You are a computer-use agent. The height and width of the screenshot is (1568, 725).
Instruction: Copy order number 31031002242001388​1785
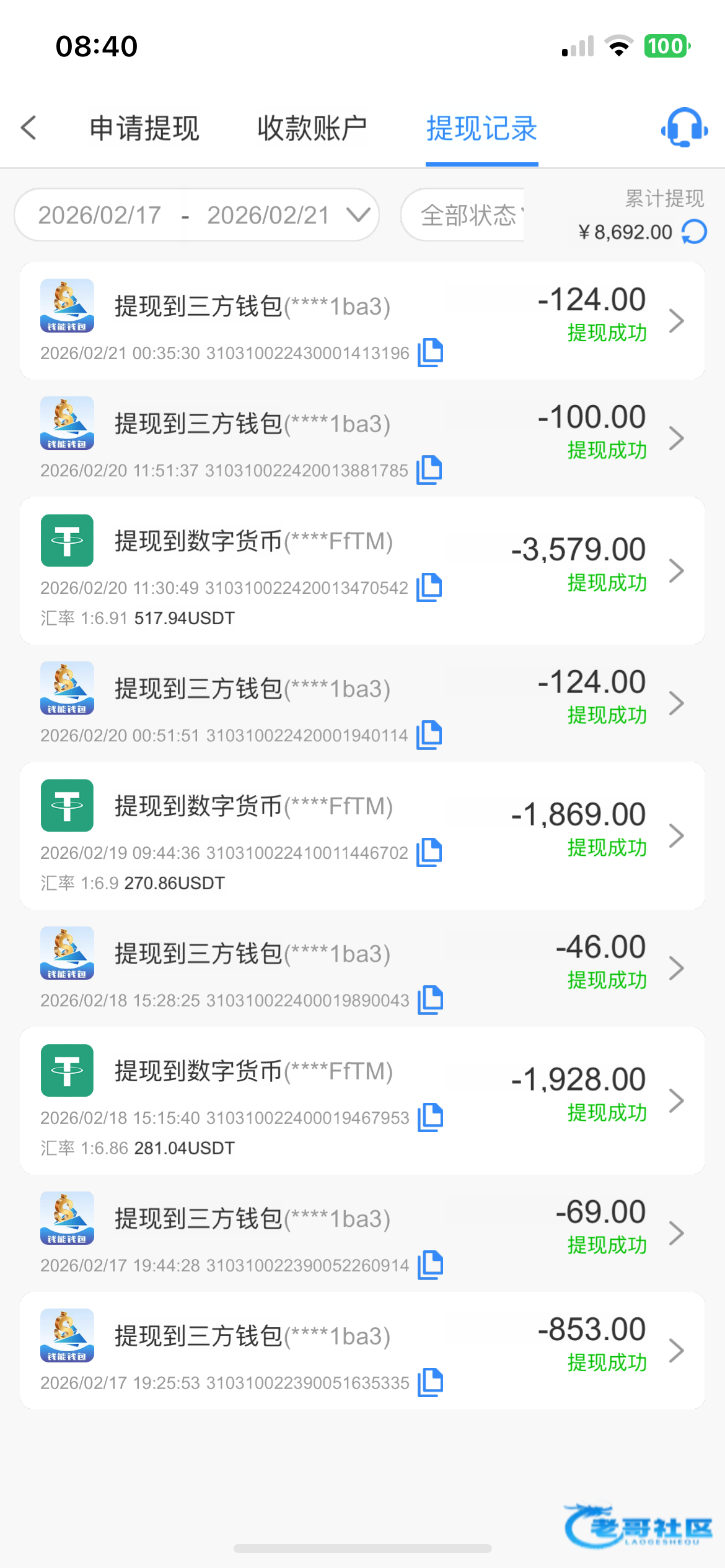point(429,470)
